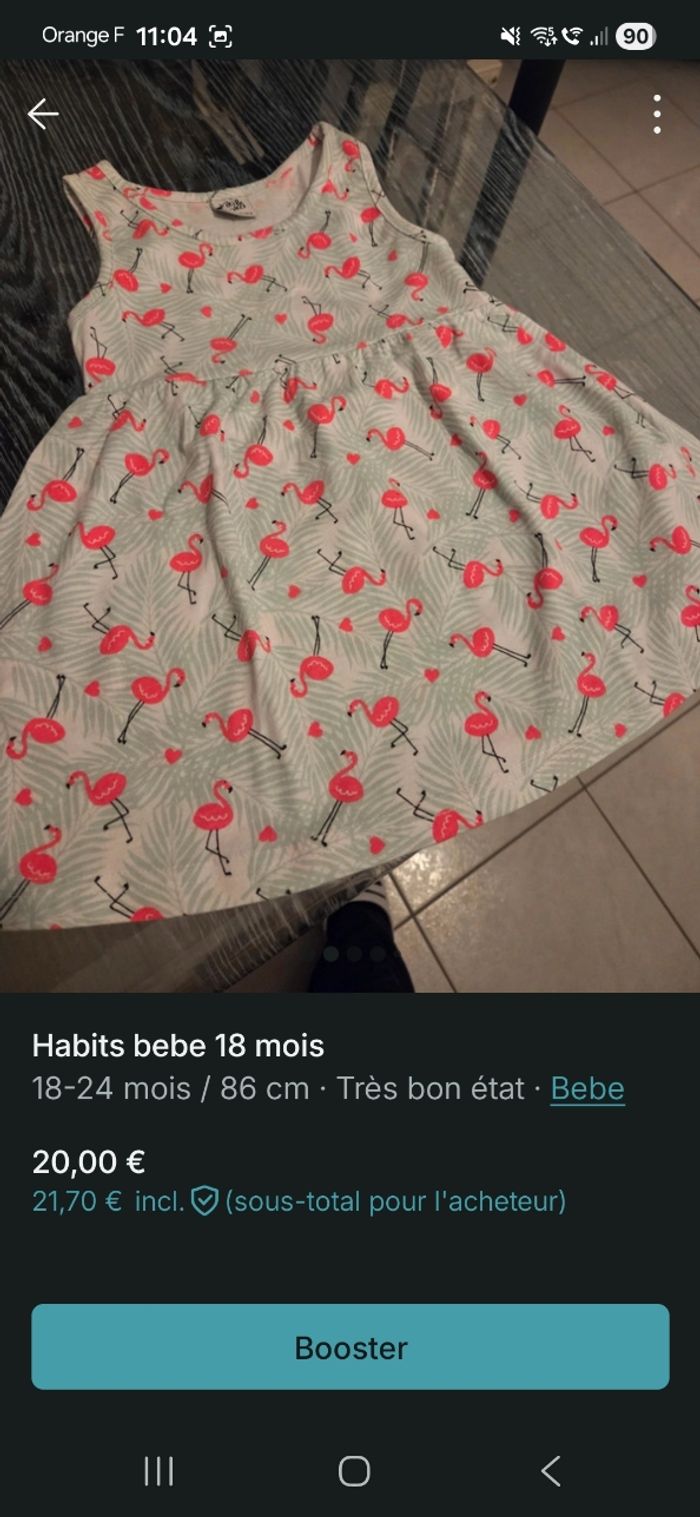
Task: Boost this listing with Booster button
Action: click(x=350, y=1346)
